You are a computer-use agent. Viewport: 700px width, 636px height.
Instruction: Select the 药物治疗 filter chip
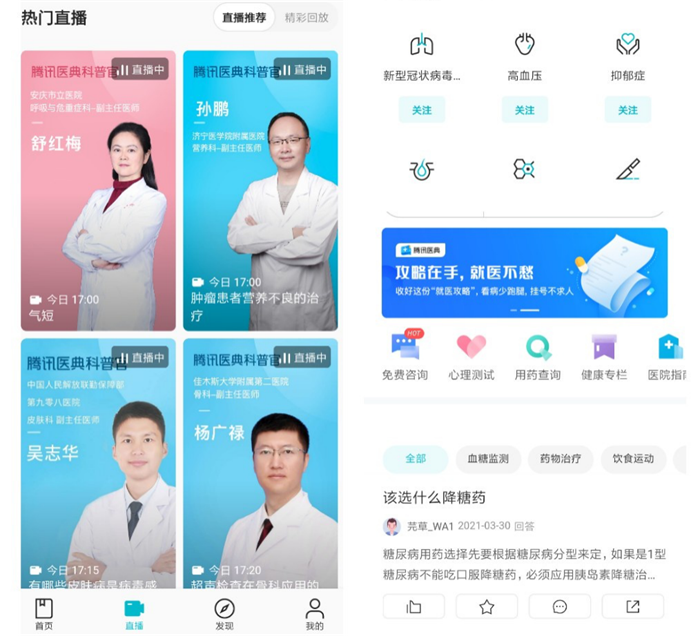tap(560, 459)
